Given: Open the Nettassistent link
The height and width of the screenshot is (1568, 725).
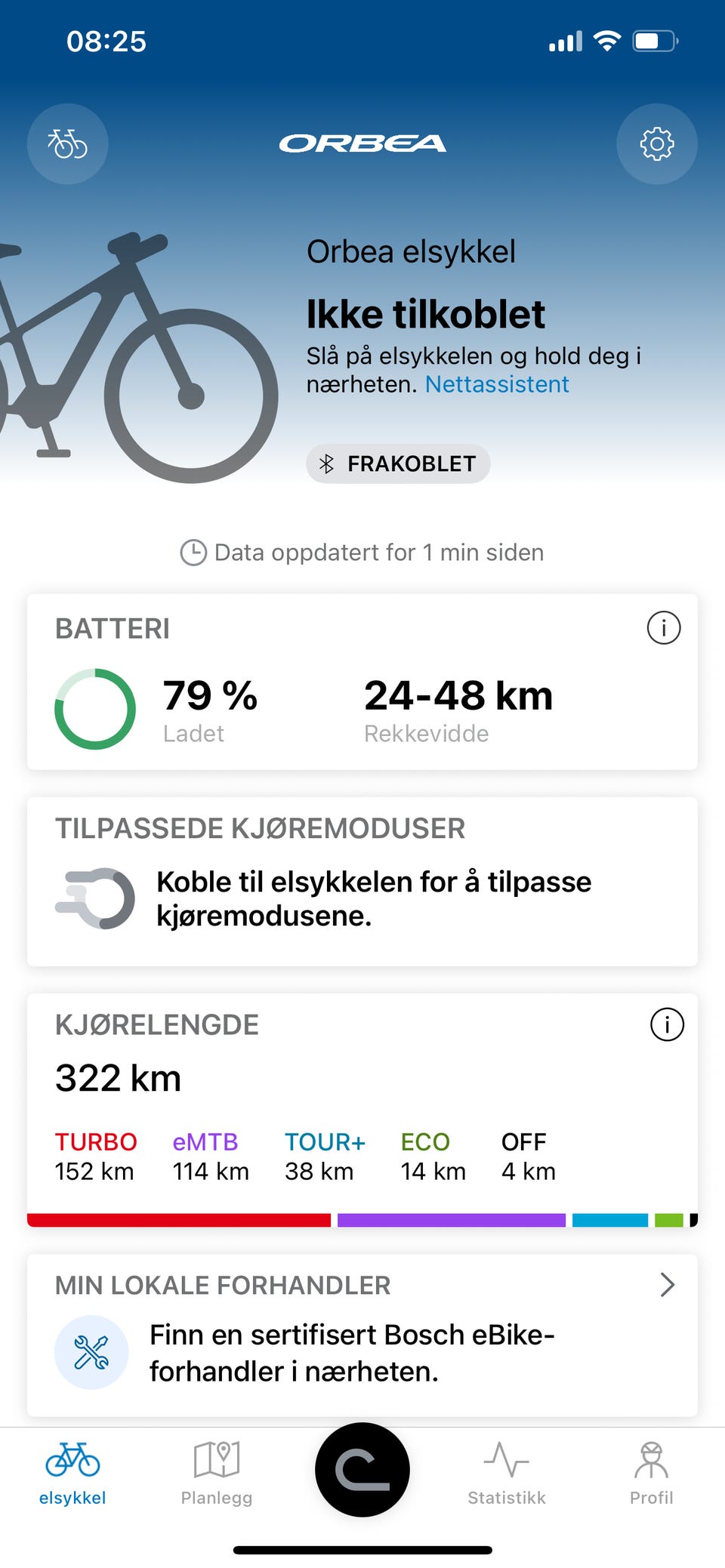Looking at the screenshot, I should (498, 384).
